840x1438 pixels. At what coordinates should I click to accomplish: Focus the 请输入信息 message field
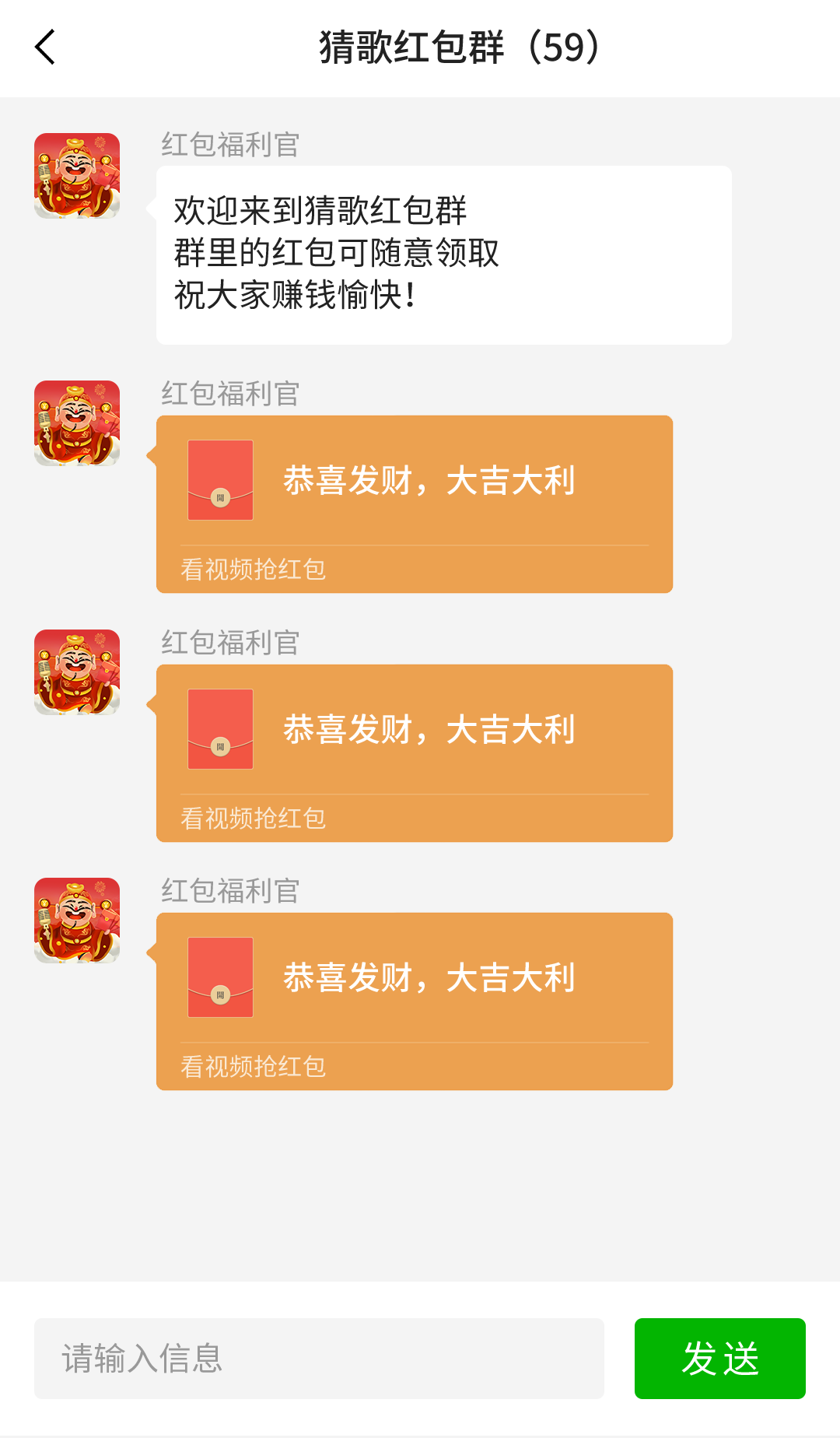[x=319, y=1358]
